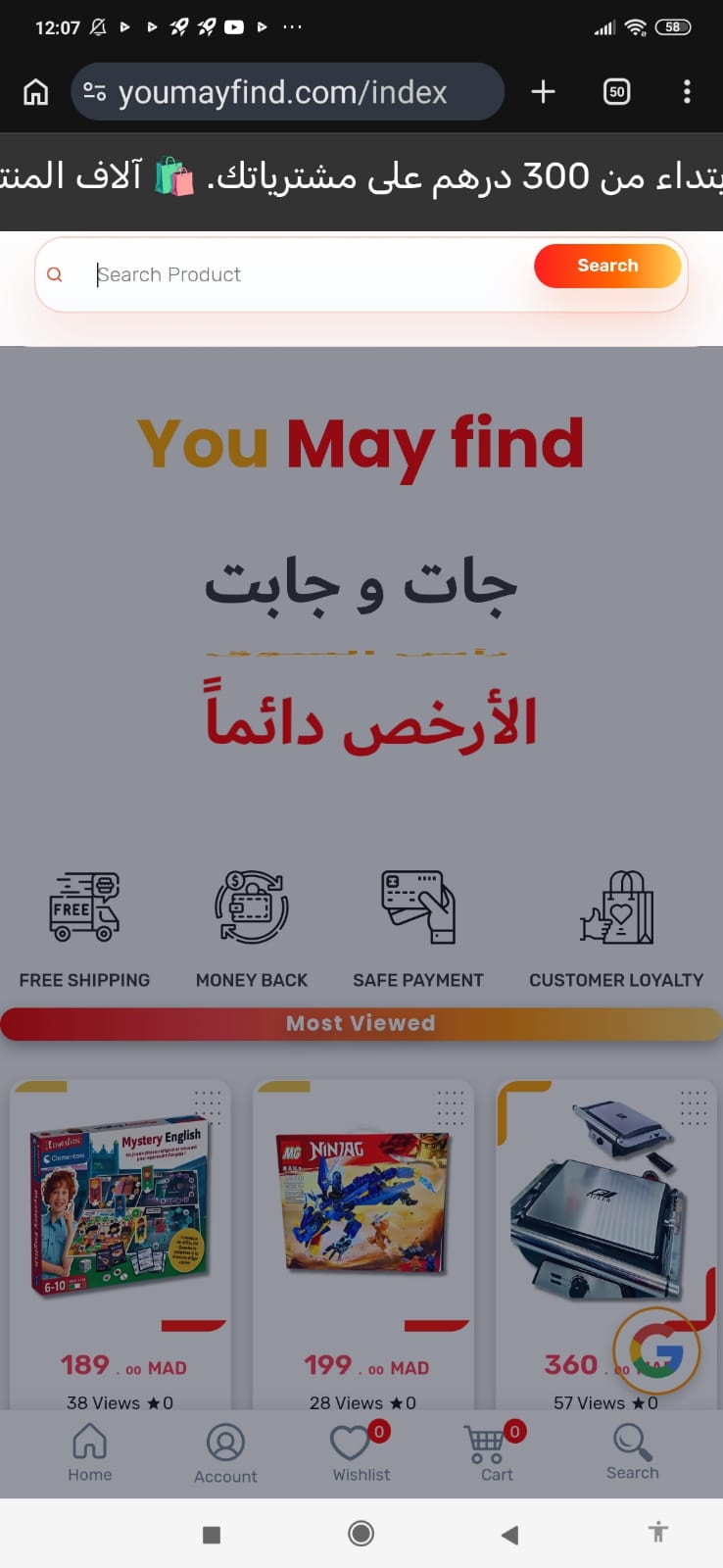Focus the Search Product field
This screenshot has width=723, height=1568.
(304, 274)
